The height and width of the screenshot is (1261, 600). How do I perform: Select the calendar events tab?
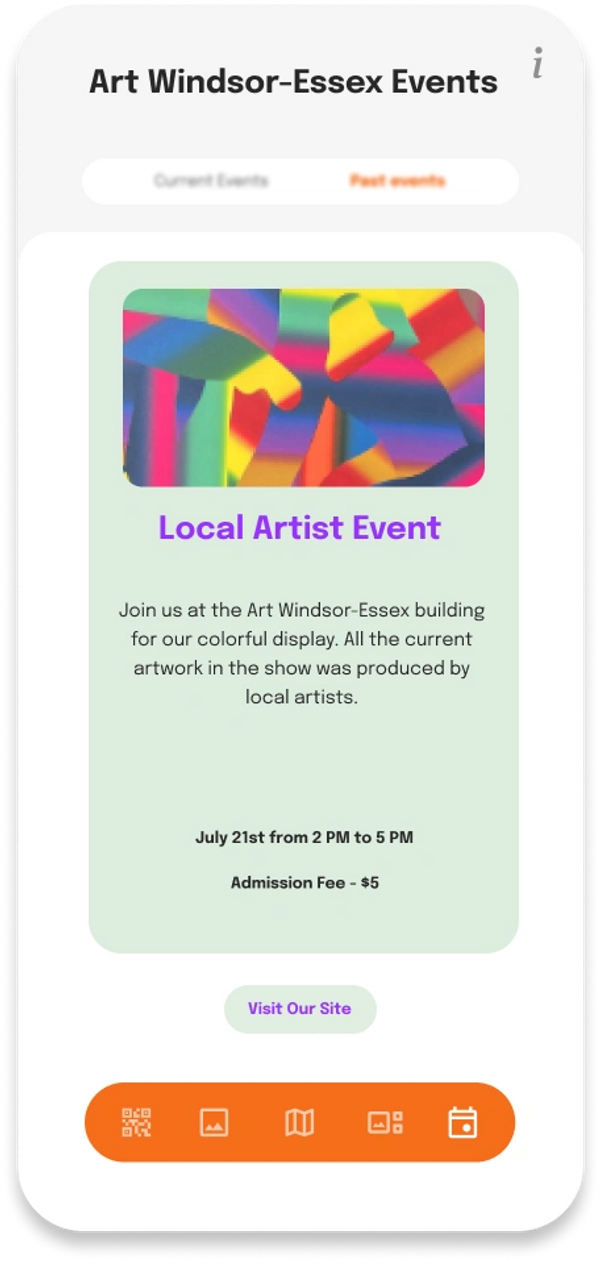(x=462, y=1122)
